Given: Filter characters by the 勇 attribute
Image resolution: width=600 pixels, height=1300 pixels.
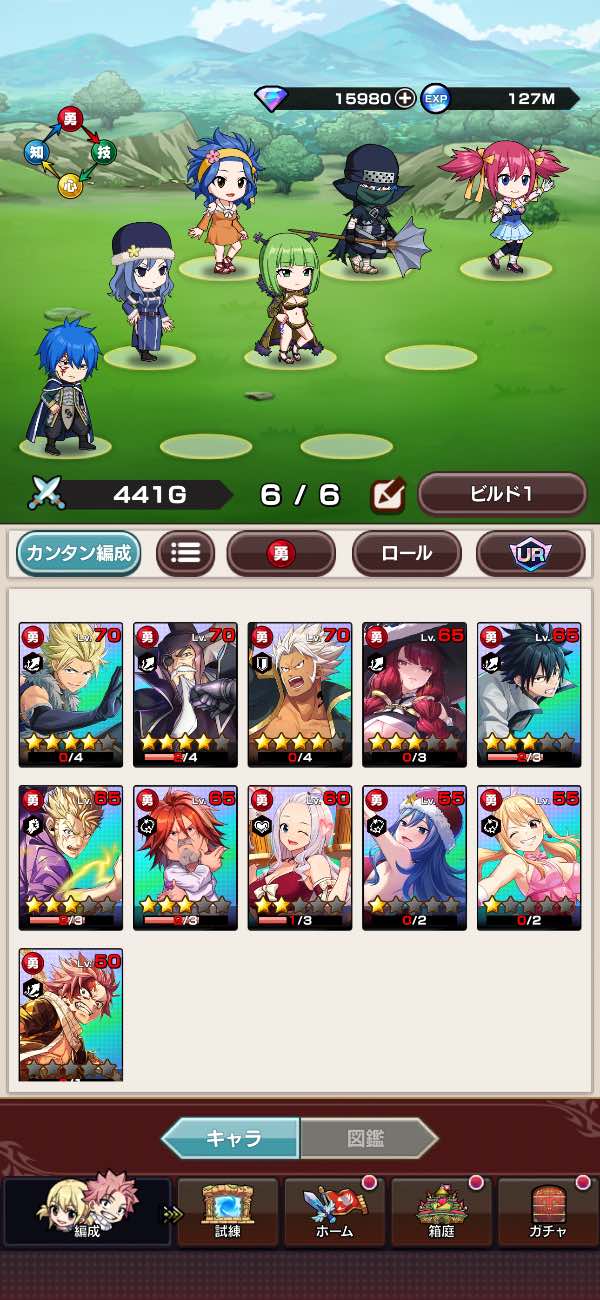Looking at the screenshot, I should coord(281,553).
